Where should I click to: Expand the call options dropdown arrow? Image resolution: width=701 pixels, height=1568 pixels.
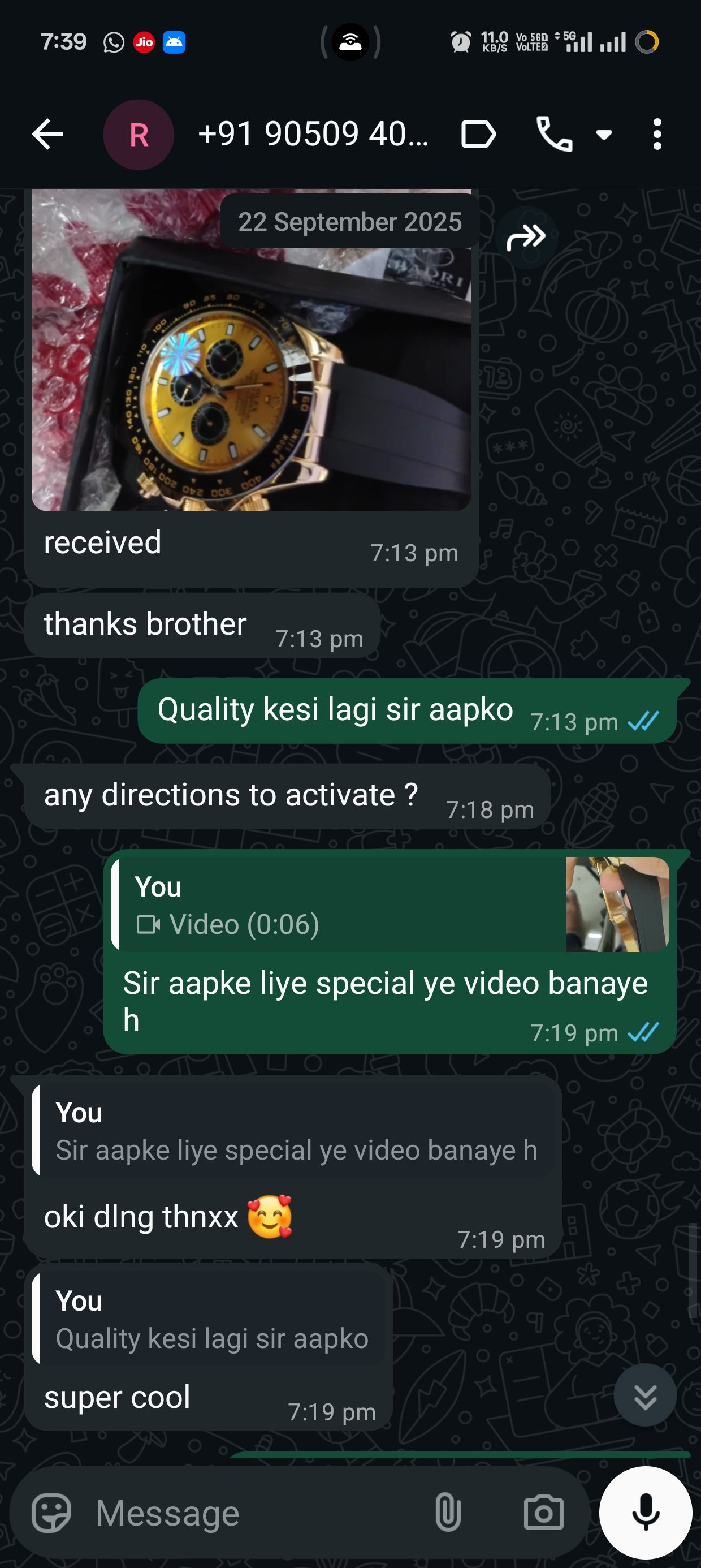pyautogui.click(x=604, y=135)
